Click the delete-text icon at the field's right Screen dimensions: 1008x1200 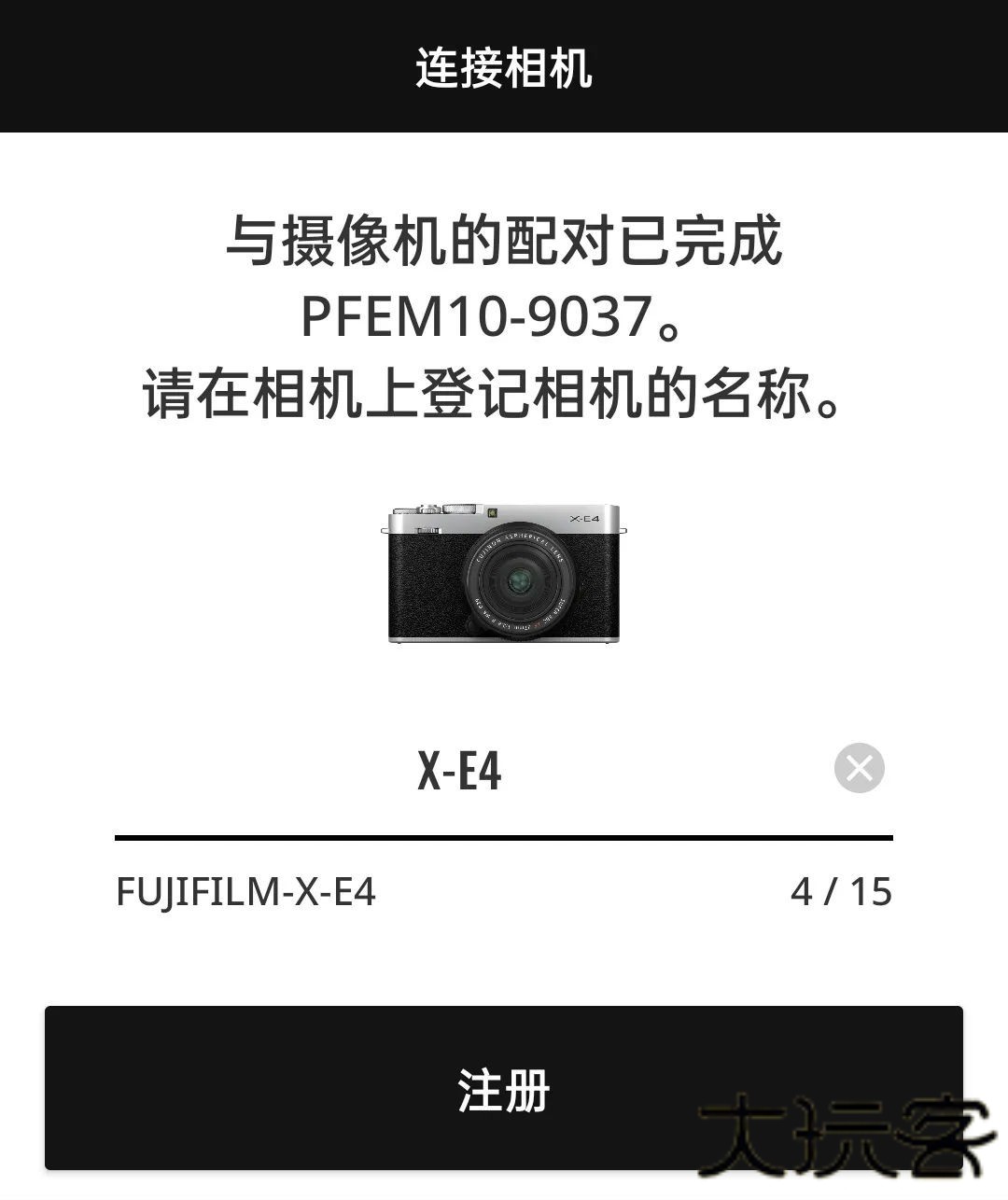[860, 768]
